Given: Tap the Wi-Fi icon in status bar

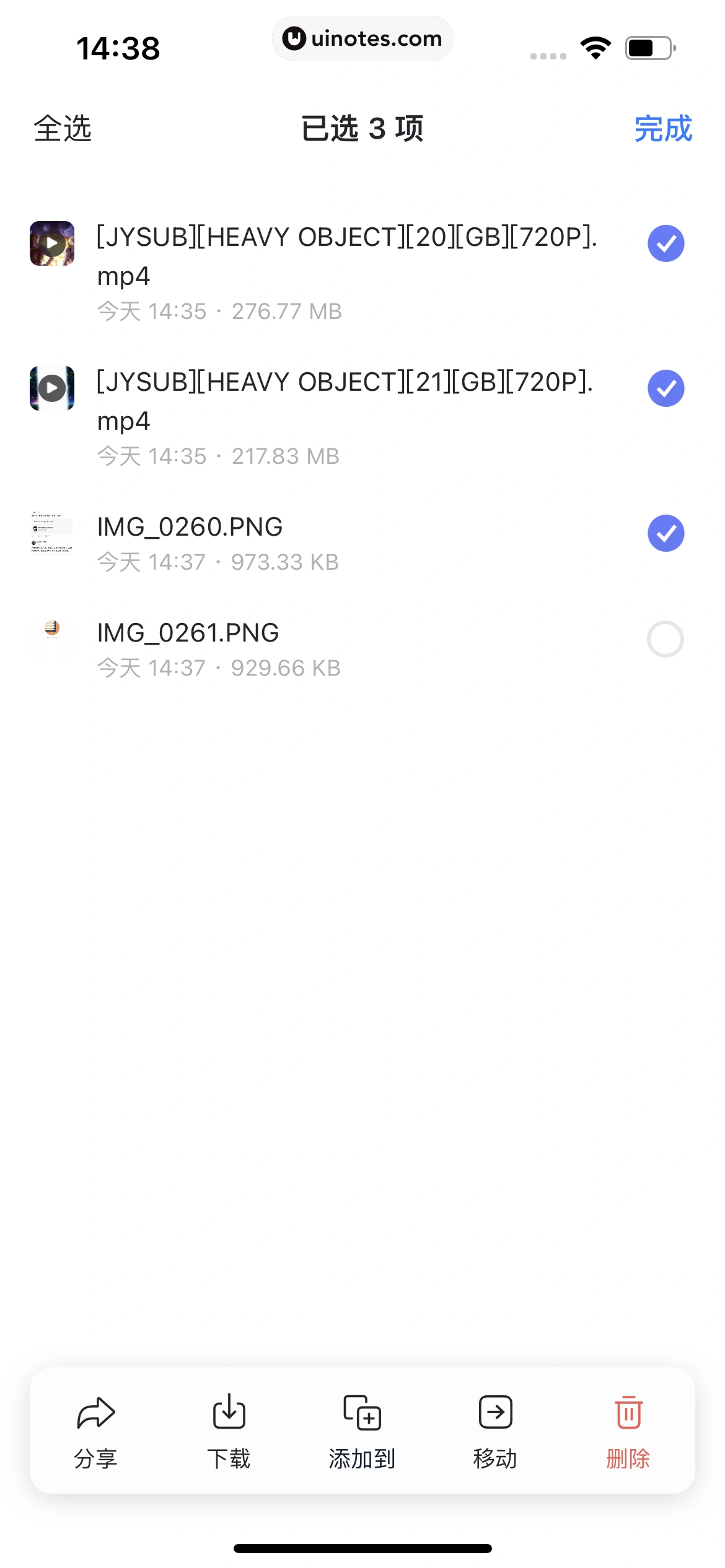Looking at the screenshot, I should pos(595,46).
